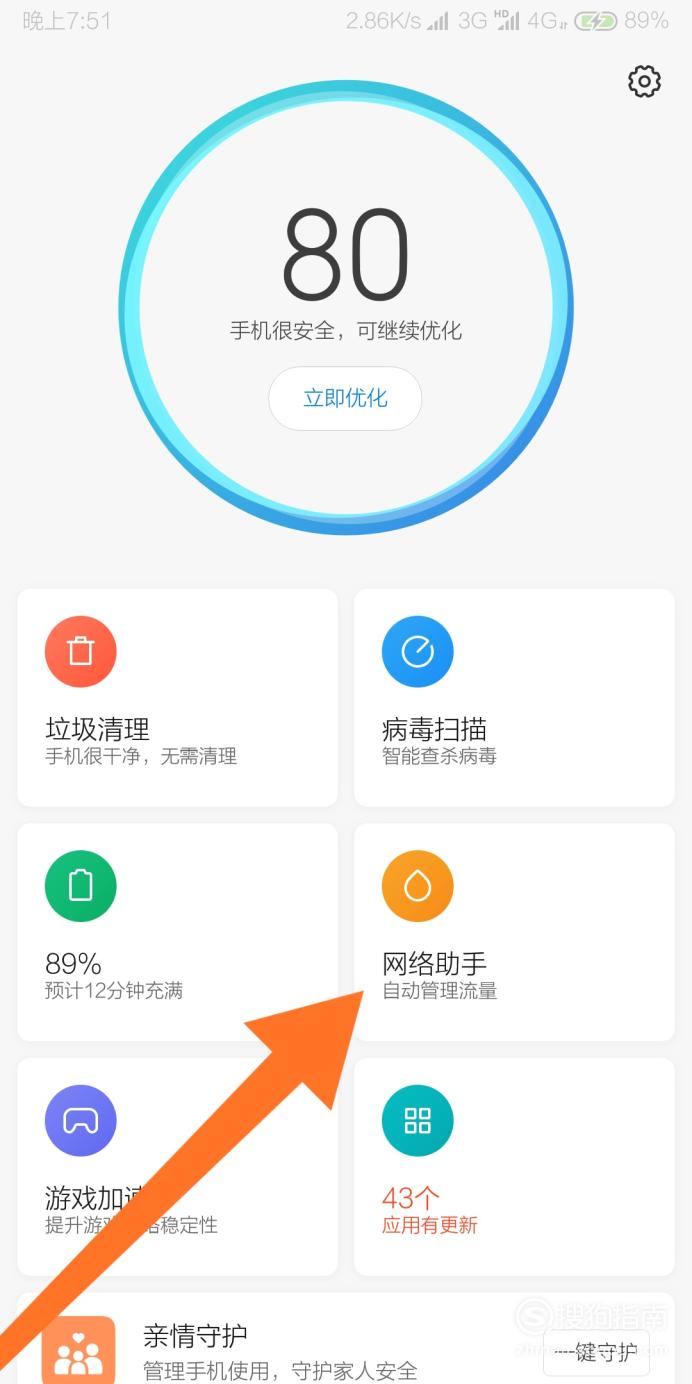Image resolution: width=692 pixels, height=1384 pixels.
Task: Open the 游戏加速 card
Action: point(177,1167)
